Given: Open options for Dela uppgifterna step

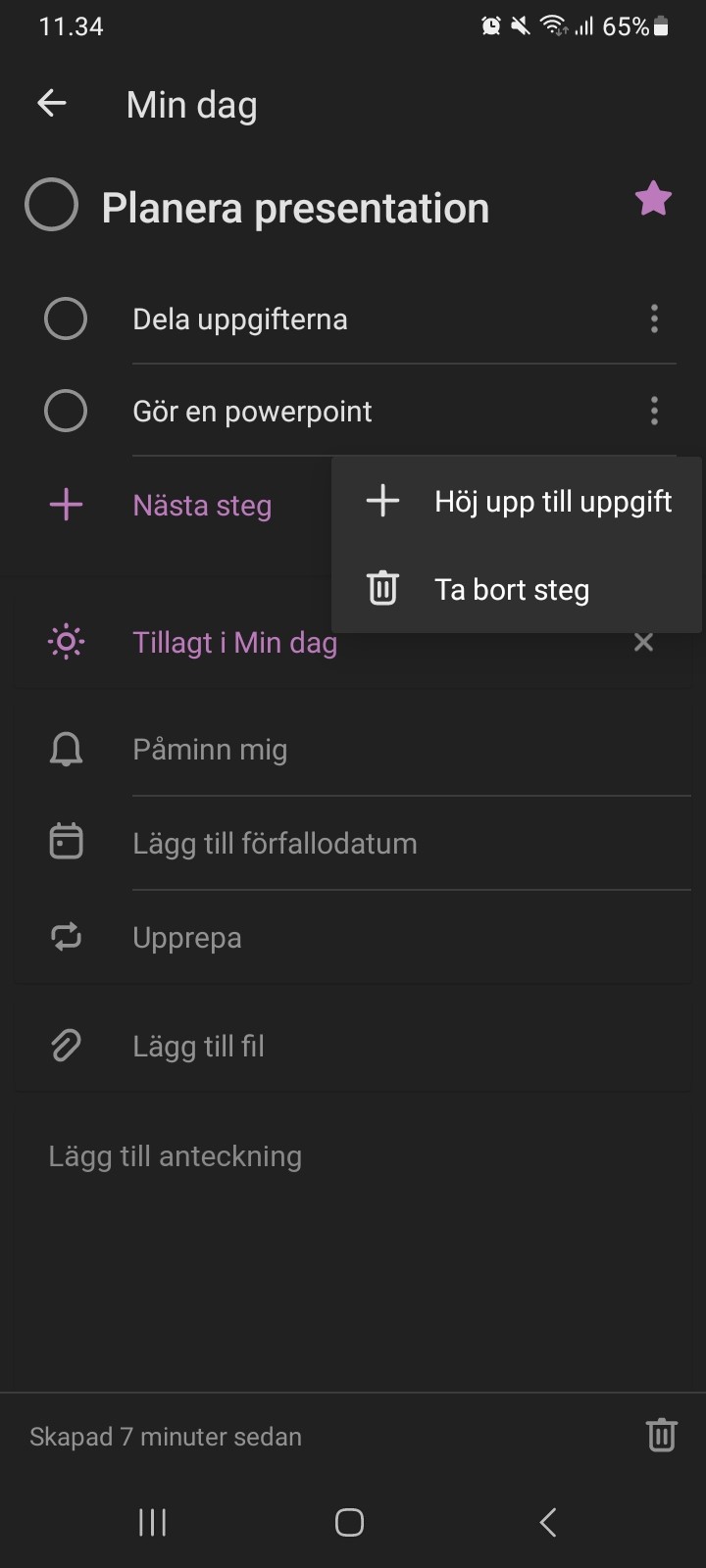Looking at the screenshot, I should pos(654,318).
